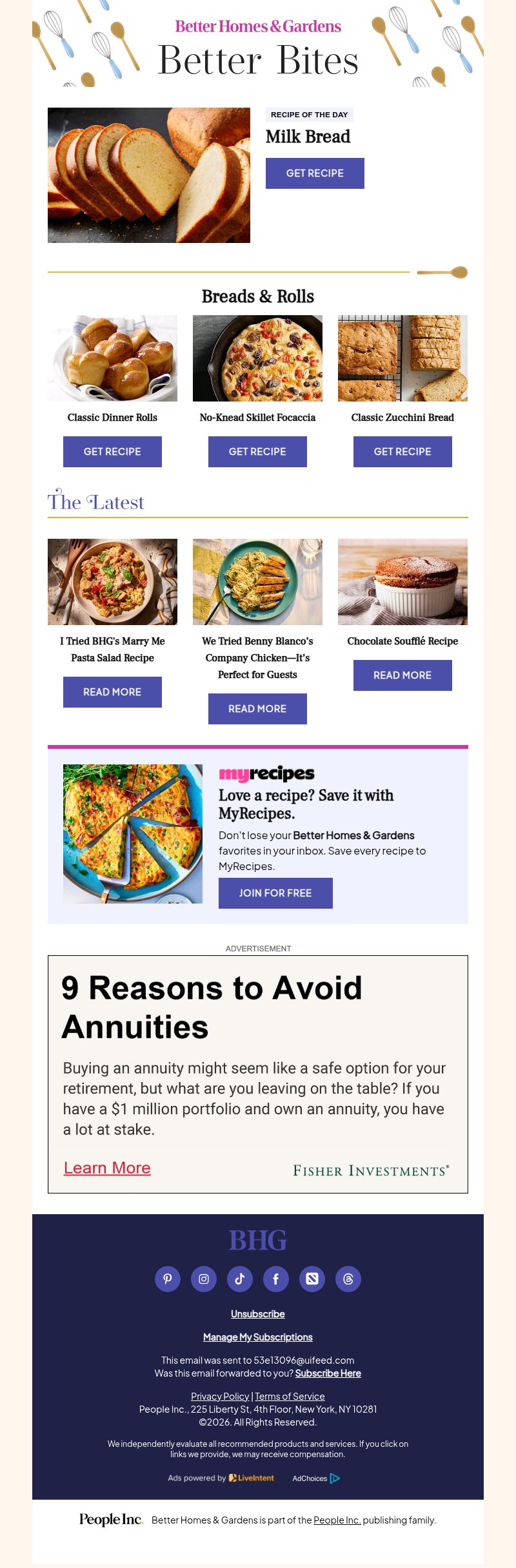Get the Milk Bread recipe
516x1568 pixels.
(x=315, y=173)
